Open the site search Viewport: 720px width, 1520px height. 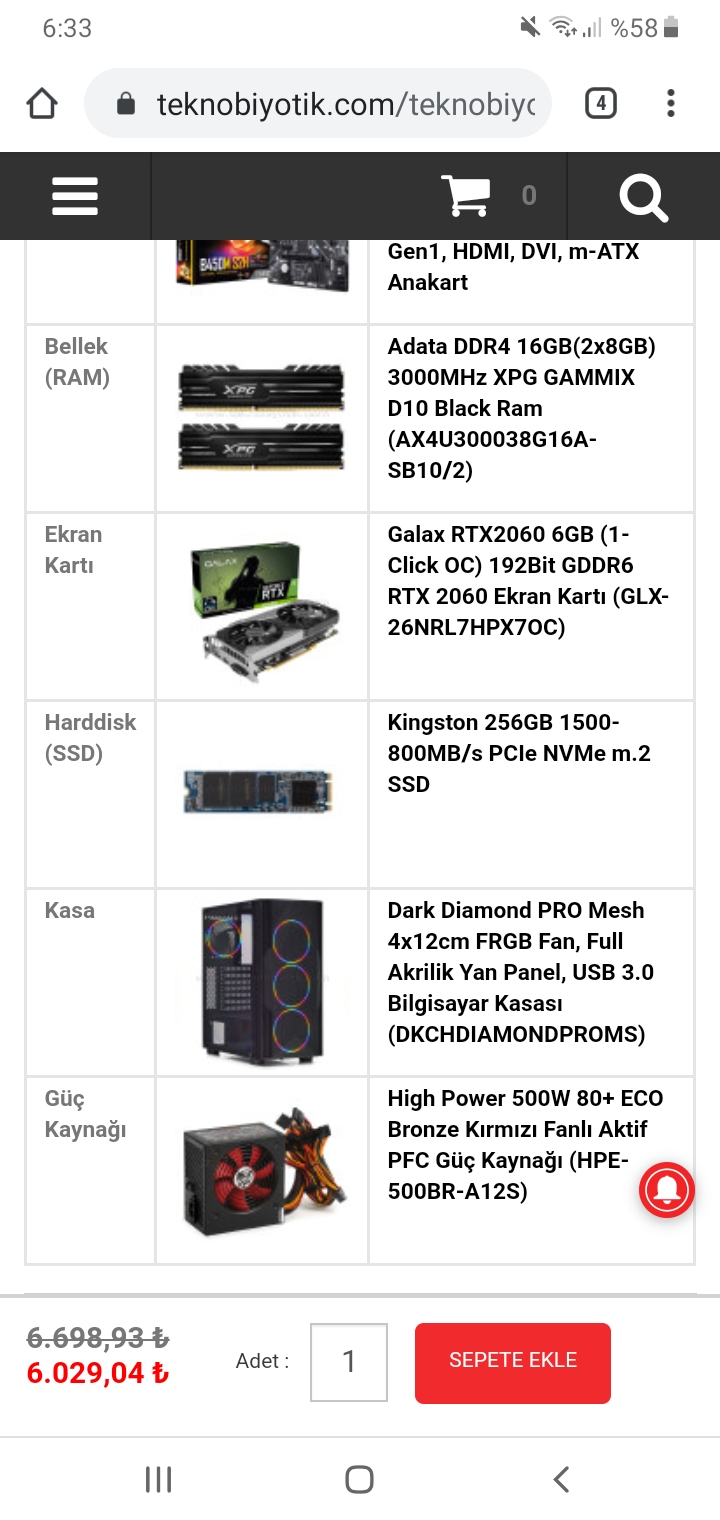point(643,196)
